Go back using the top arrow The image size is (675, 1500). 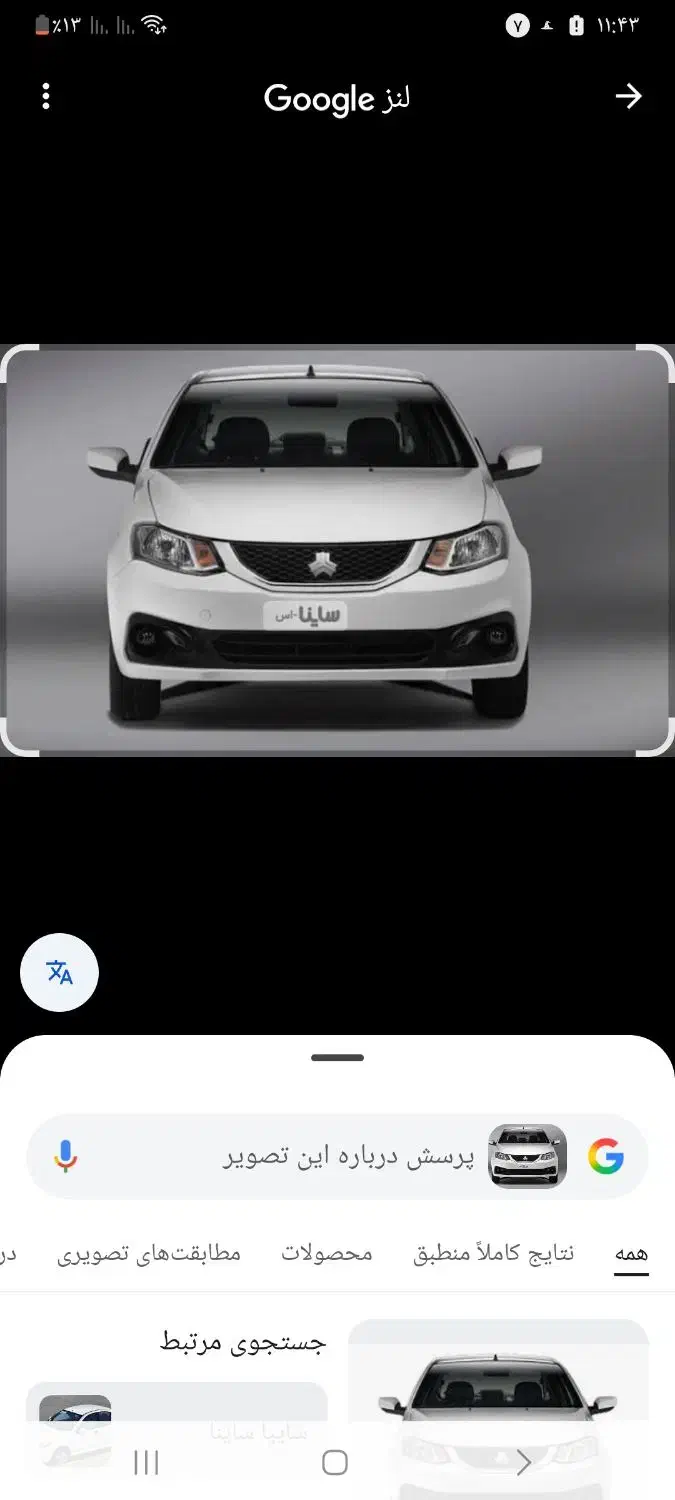pyautogui.click(x=628, y=96)
